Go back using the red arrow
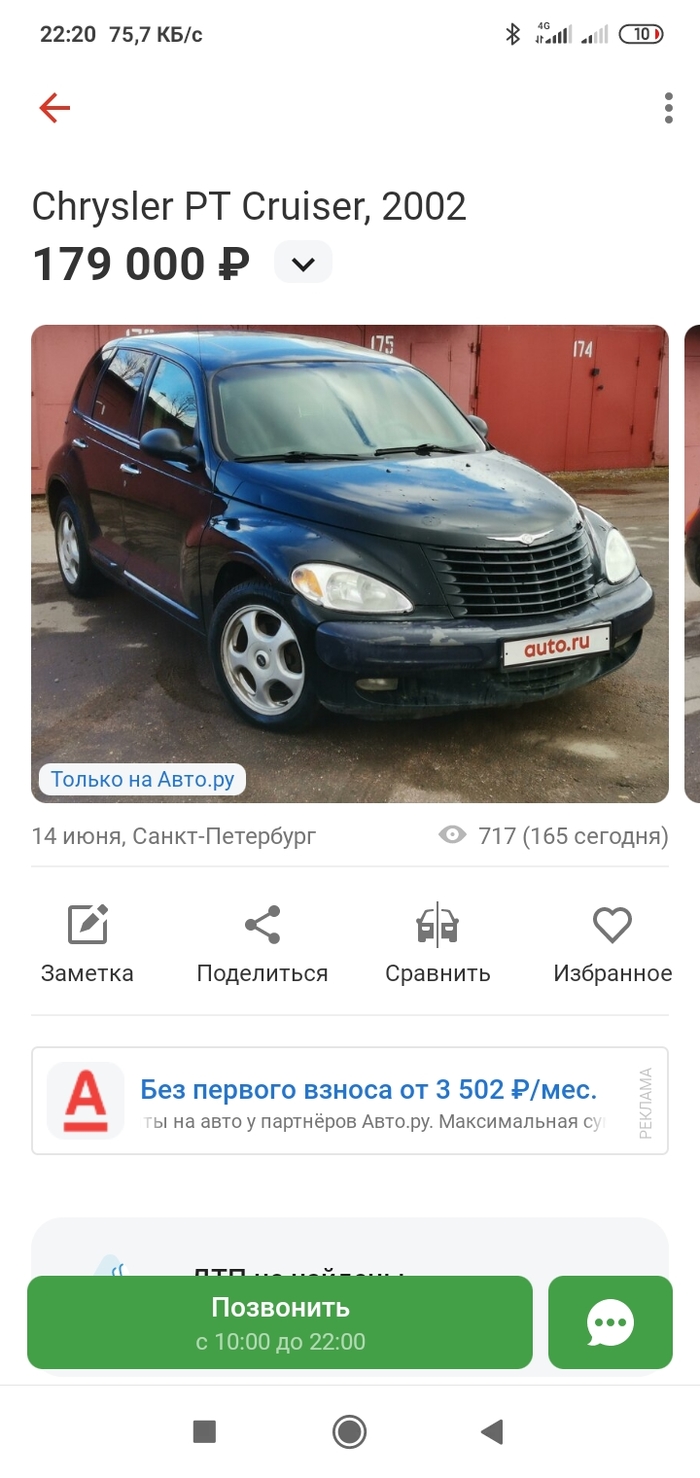 [x=55, y=108]
